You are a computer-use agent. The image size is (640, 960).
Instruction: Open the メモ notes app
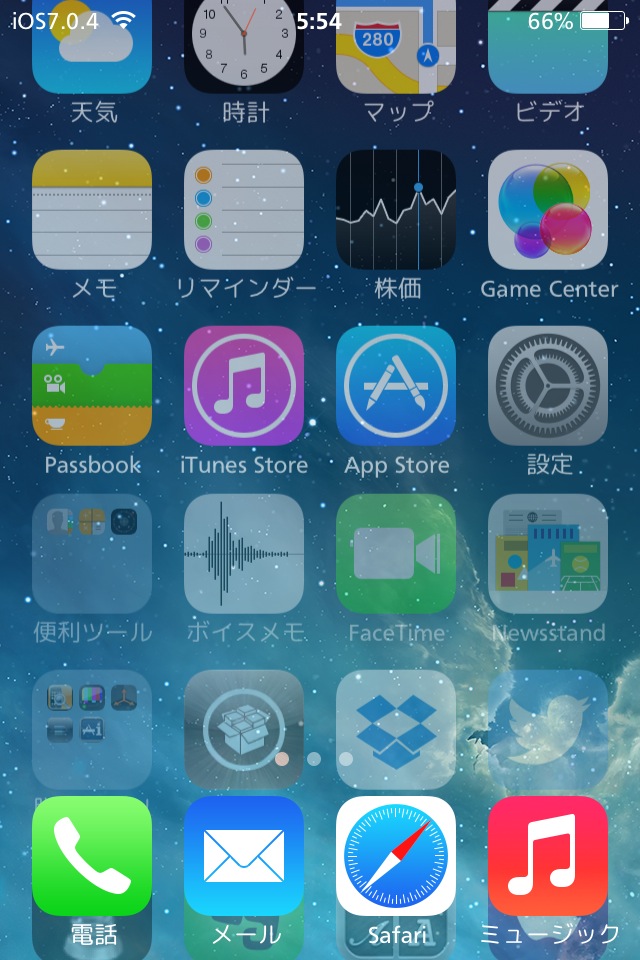click(92, 210)
